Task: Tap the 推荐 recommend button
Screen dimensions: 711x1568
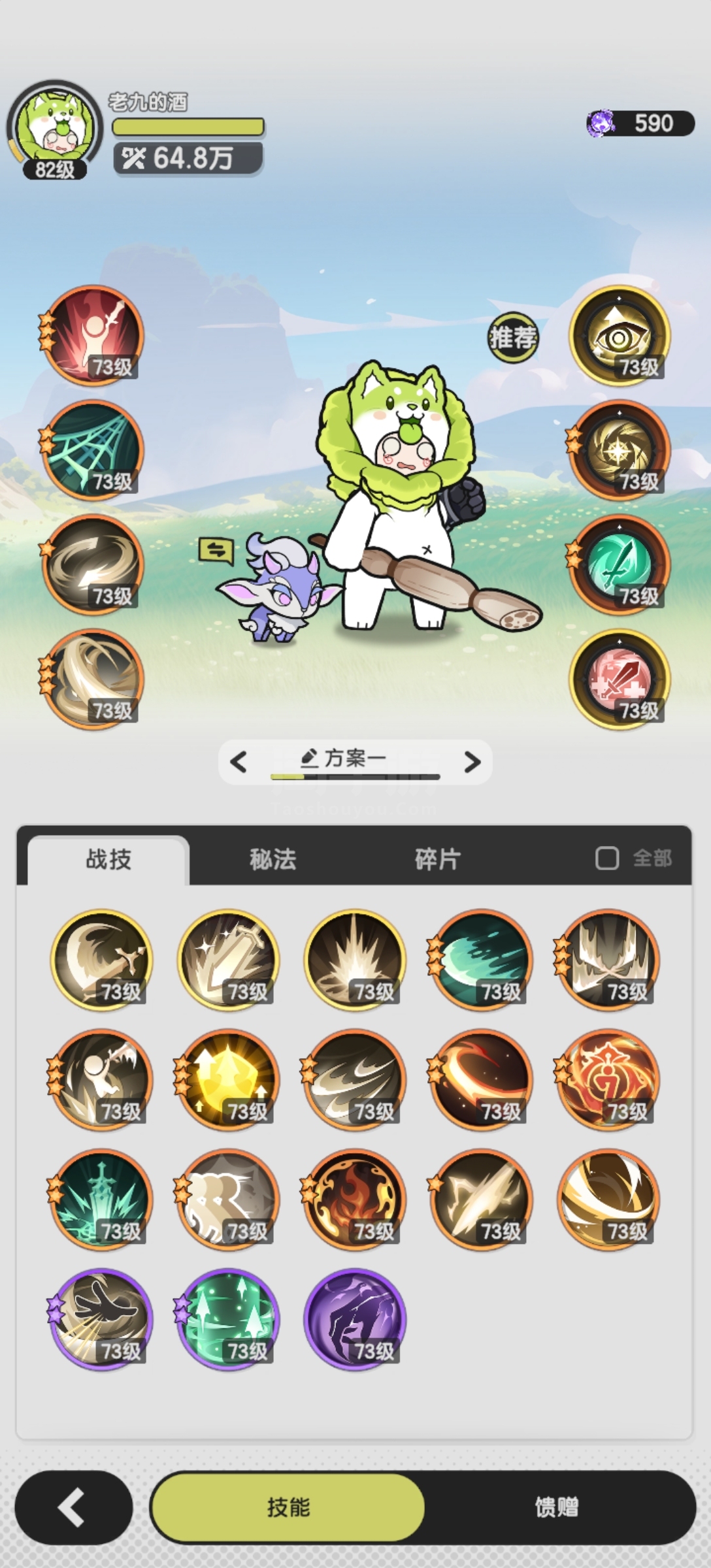Action: pos(513,338)
